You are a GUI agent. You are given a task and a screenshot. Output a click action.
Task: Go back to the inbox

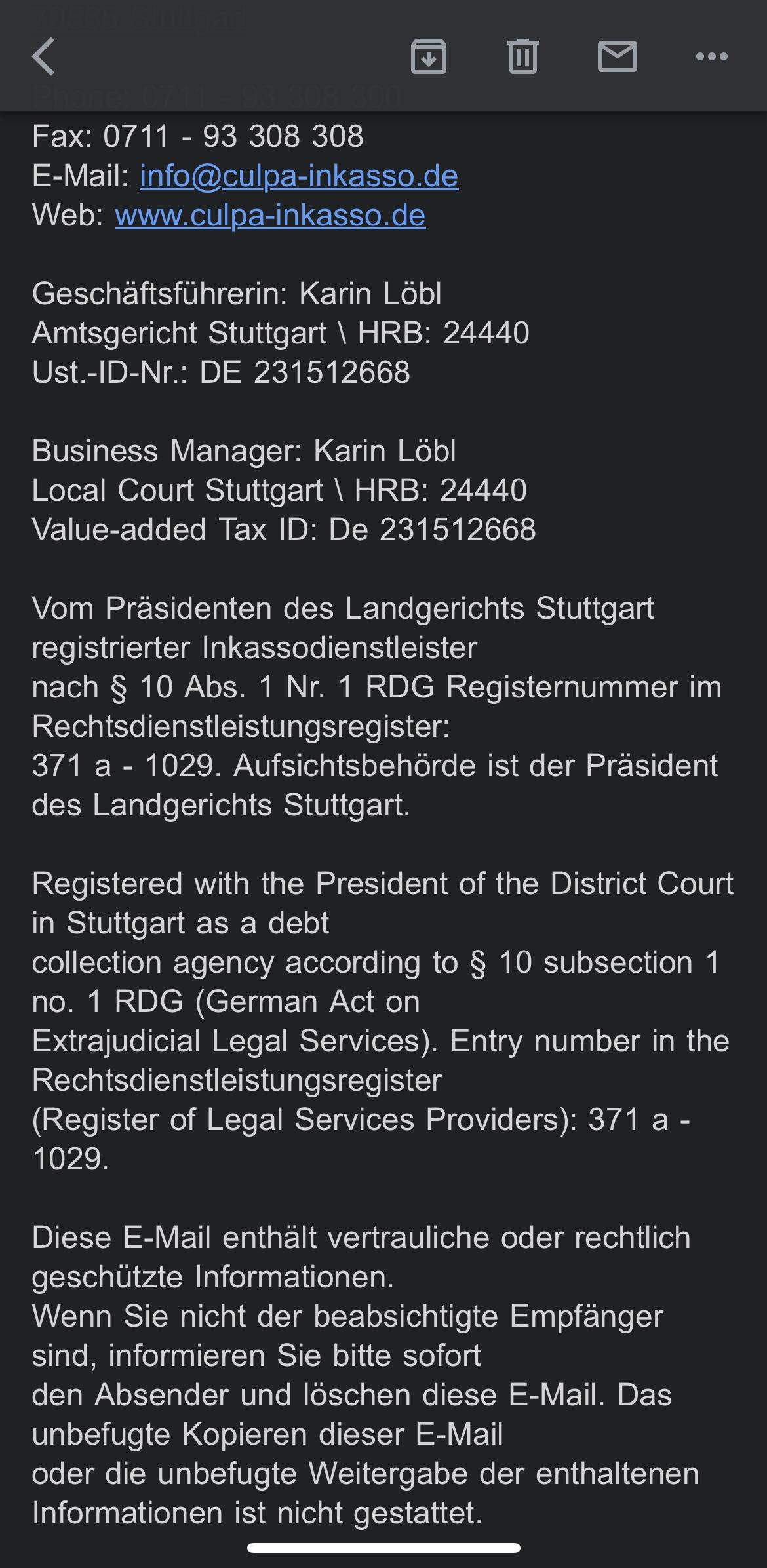pos(43,56)
